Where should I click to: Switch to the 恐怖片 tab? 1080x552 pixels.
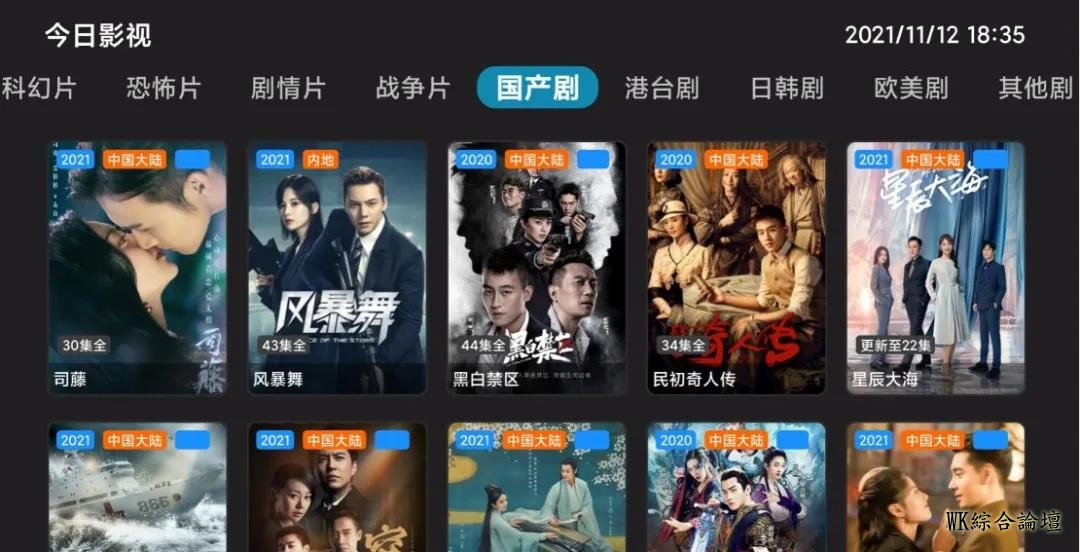(x=163, y=88)
